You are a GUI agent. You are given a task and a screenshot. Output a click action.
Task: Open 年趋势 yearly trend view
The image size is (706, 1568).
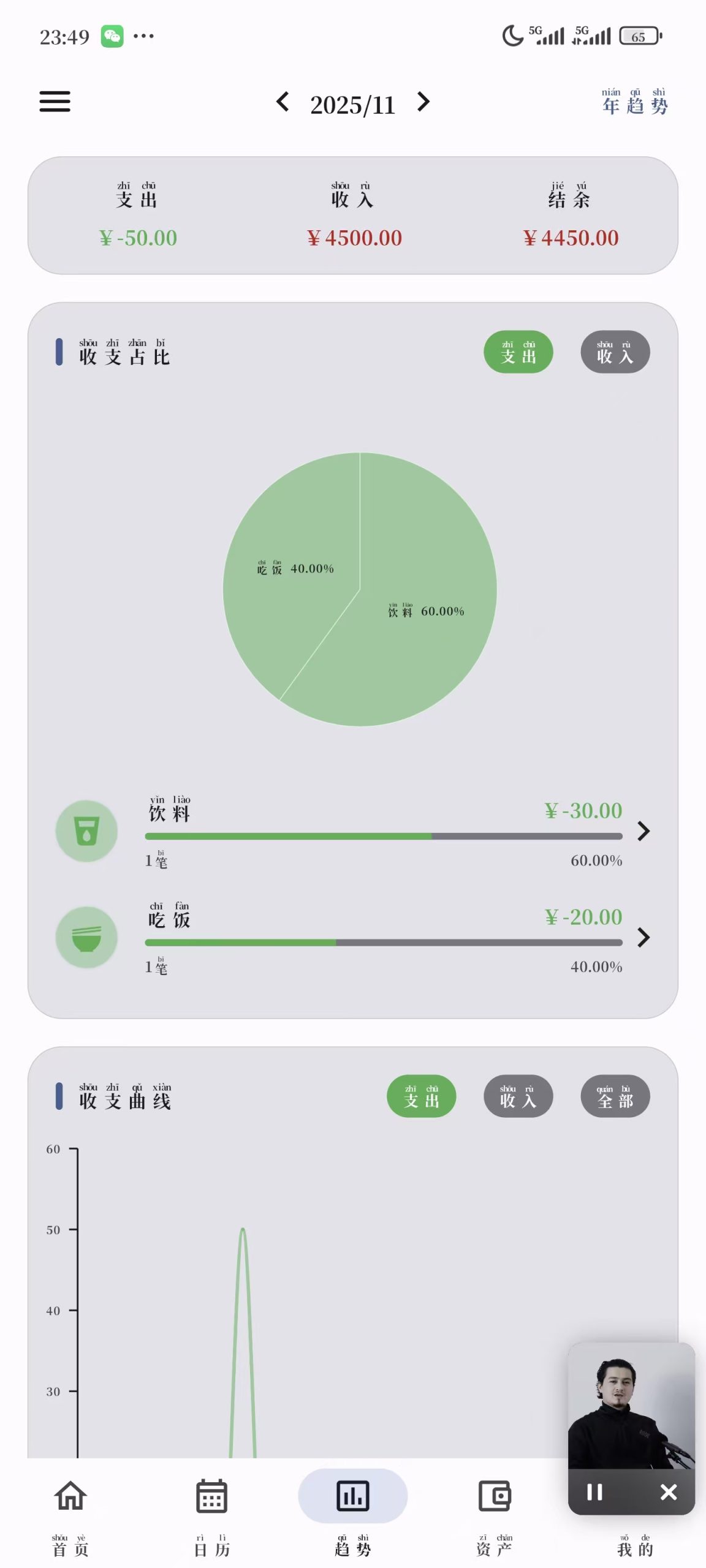pos(634,102)
